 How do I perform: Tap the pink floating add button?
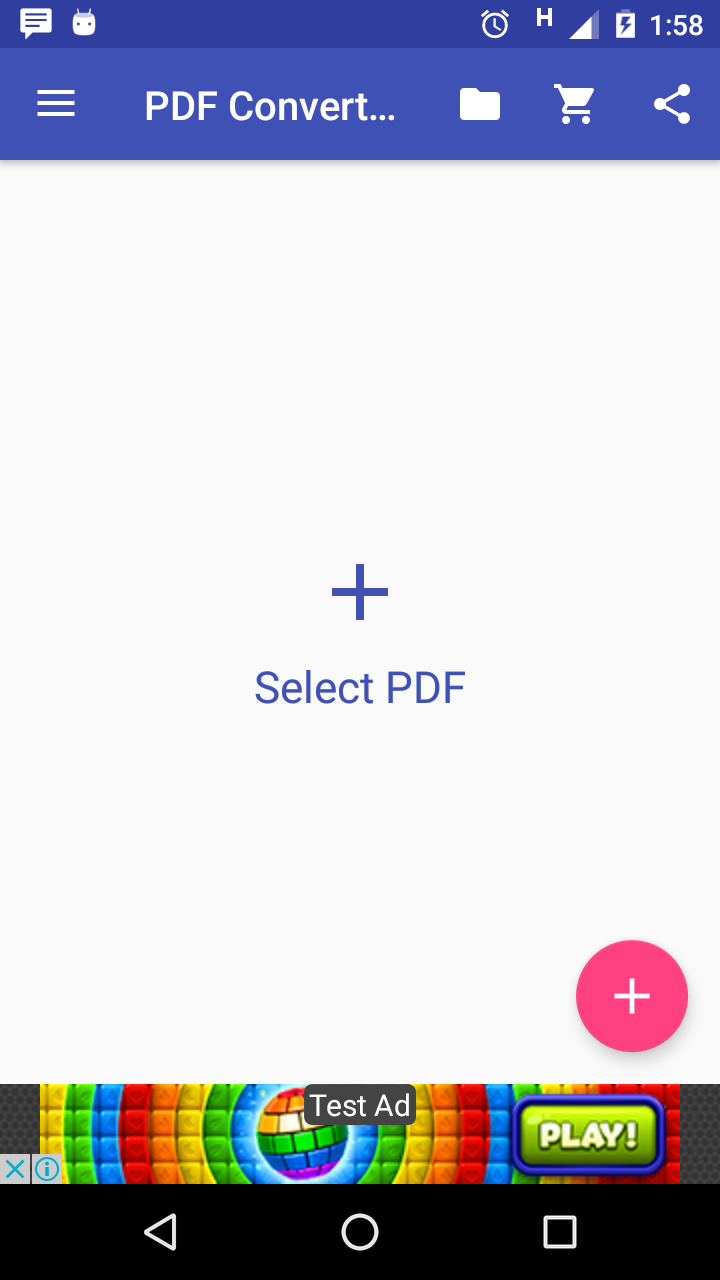pyautogui.click(x=632, y=996)
